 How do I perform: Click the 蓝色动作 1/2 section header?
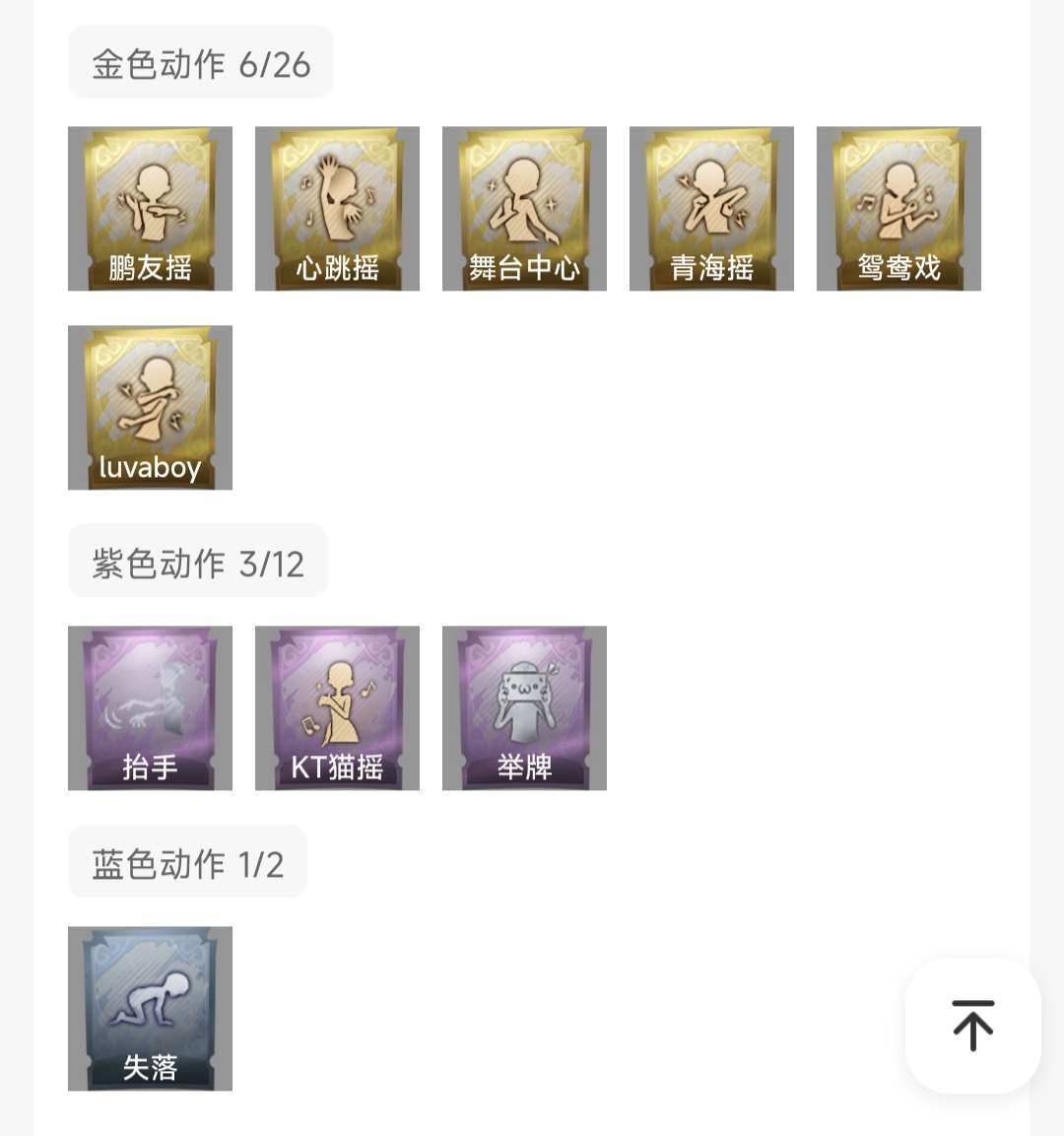[186, 861]
